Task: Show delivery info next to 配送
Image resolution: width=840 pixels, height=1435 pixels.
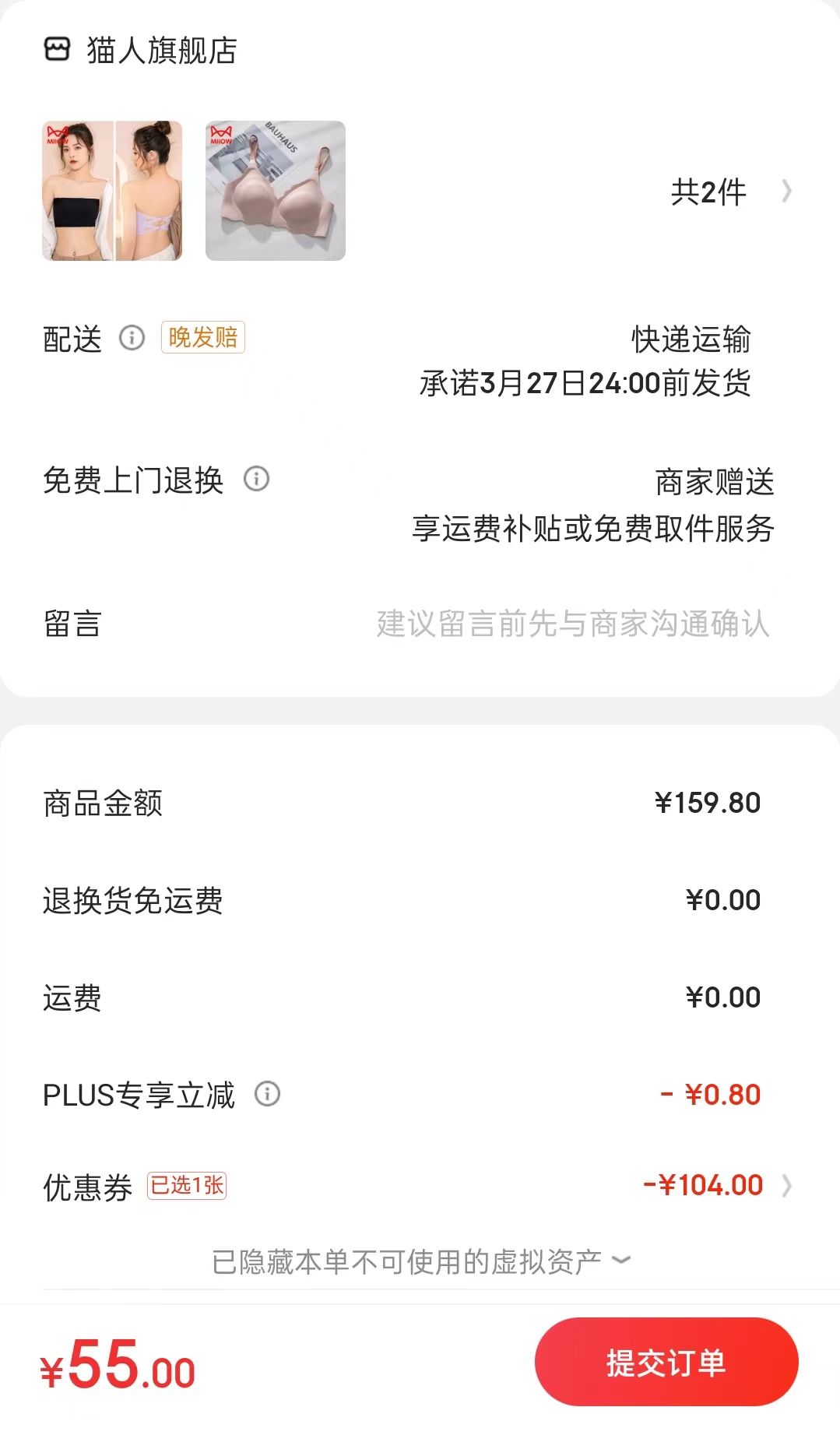Action: [132, 338]
